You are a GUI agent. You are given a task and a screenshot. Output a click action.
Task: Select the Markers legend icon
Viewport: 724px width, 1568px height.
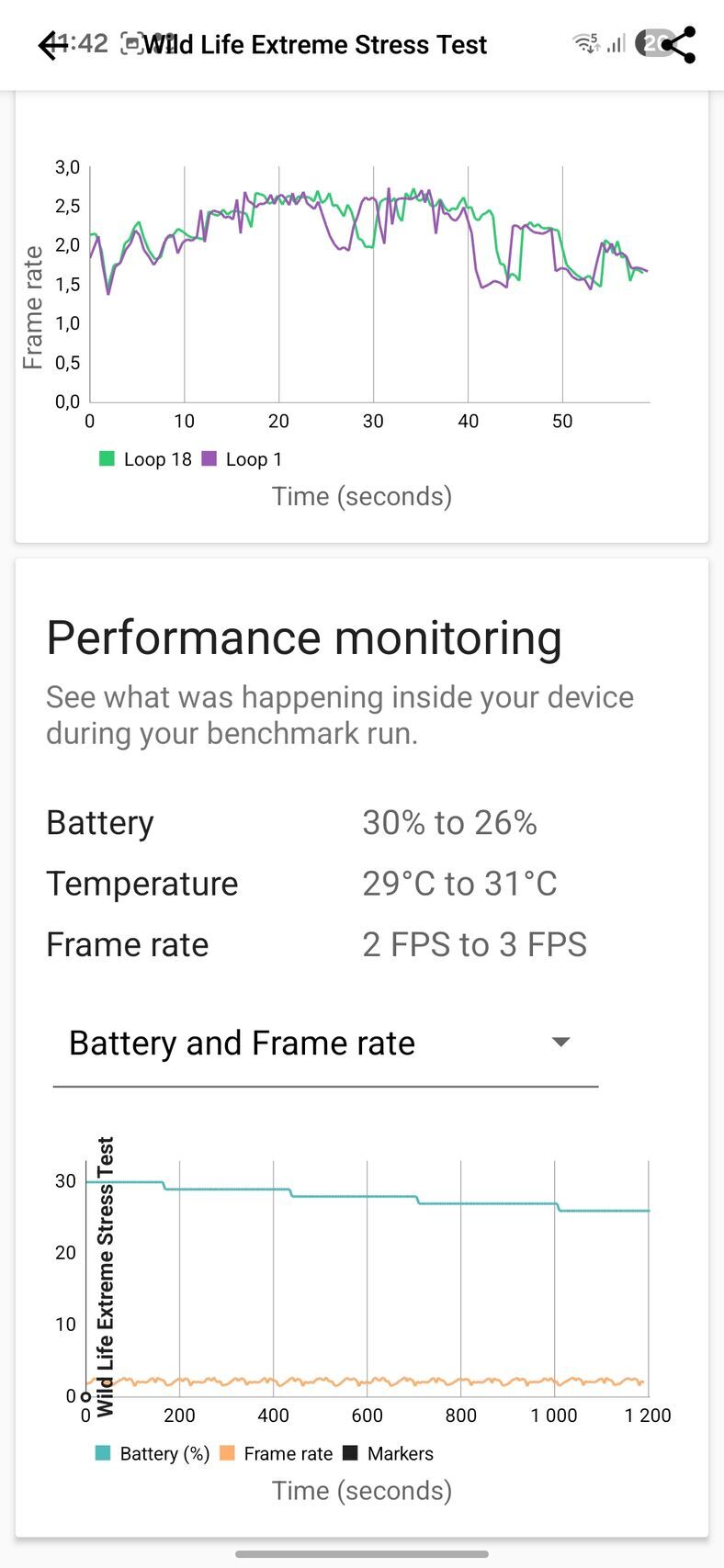pos(353,1453)
